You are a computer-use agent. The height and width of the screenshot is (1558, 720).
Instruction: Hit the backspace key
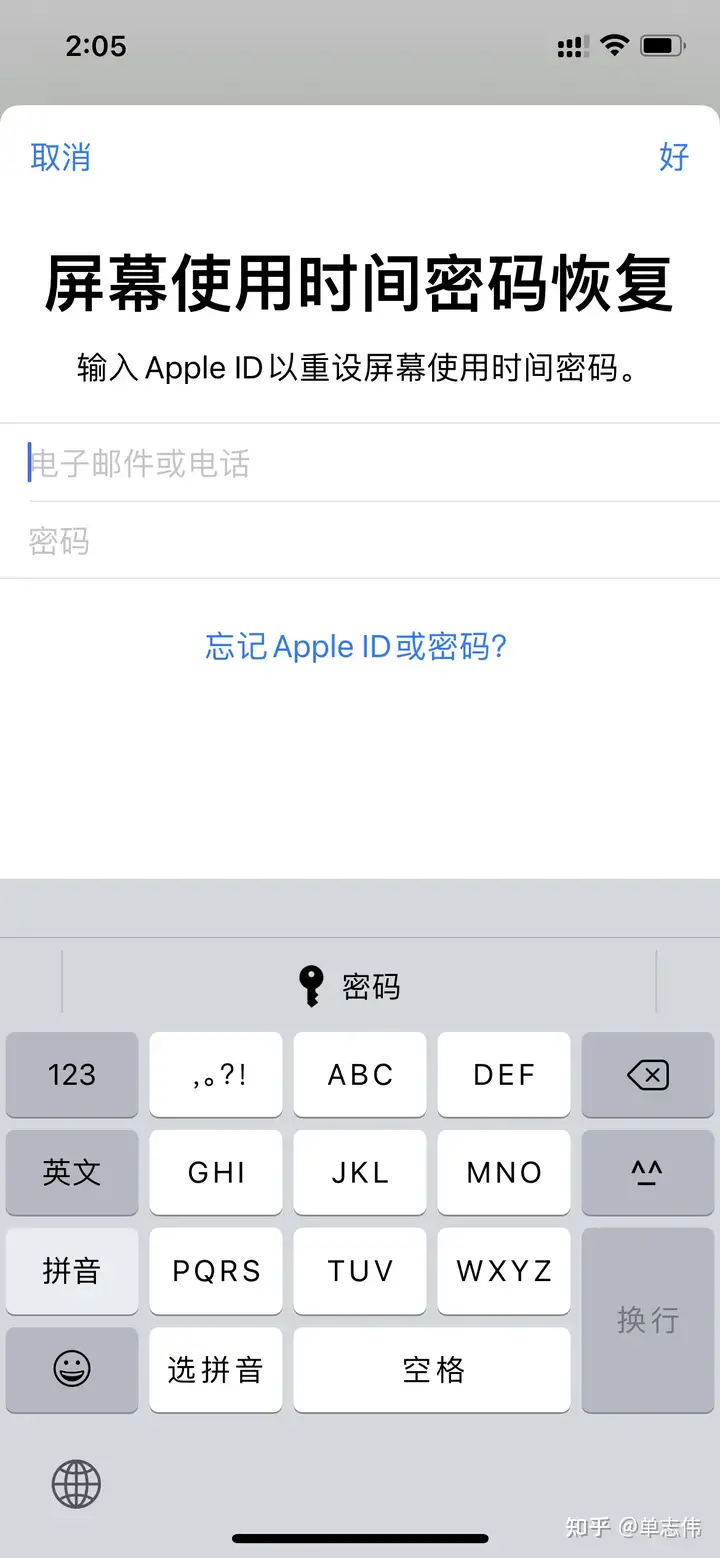[648, 1075]
